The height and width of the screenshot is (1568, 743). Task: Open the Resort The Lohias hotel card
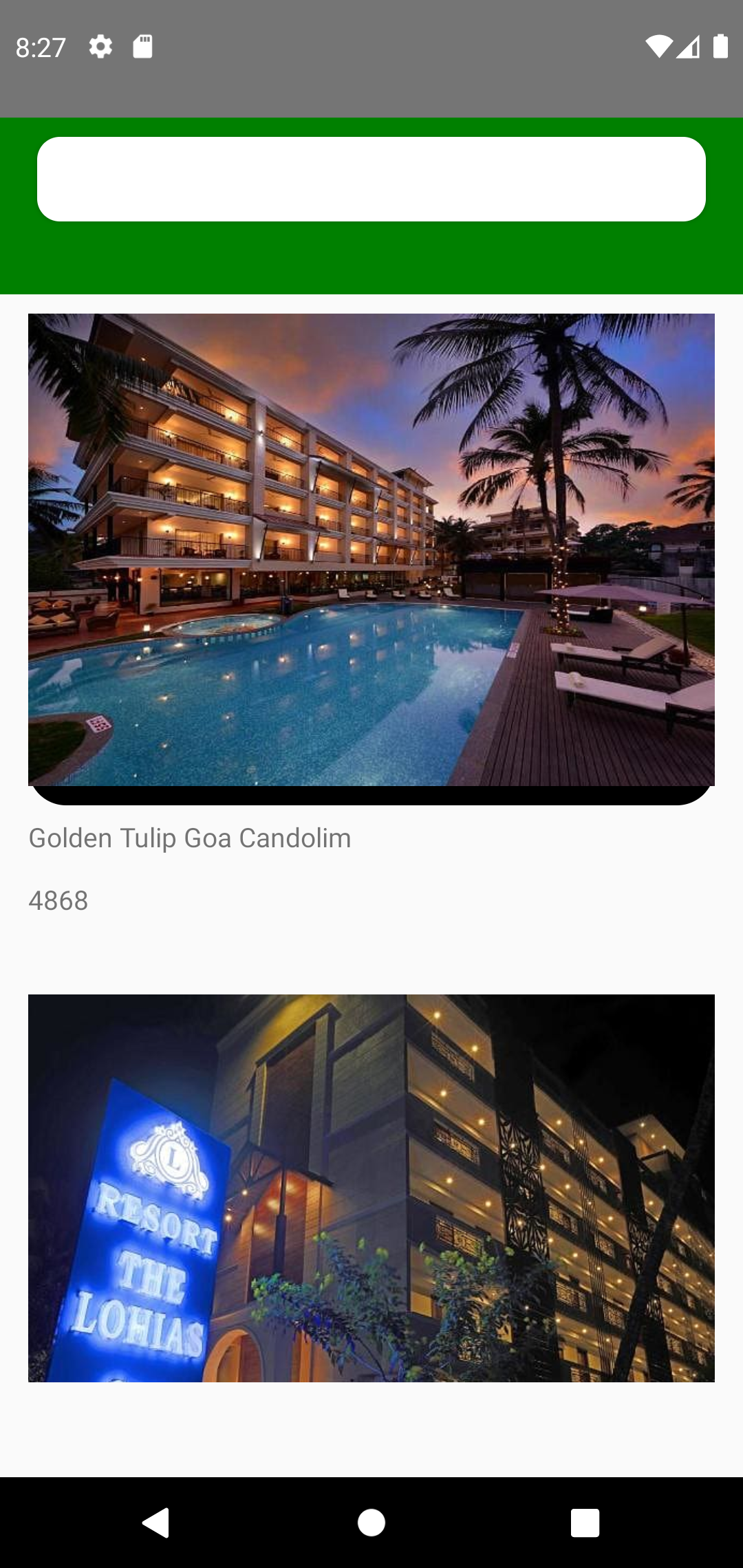click(x=371, y=1188)
